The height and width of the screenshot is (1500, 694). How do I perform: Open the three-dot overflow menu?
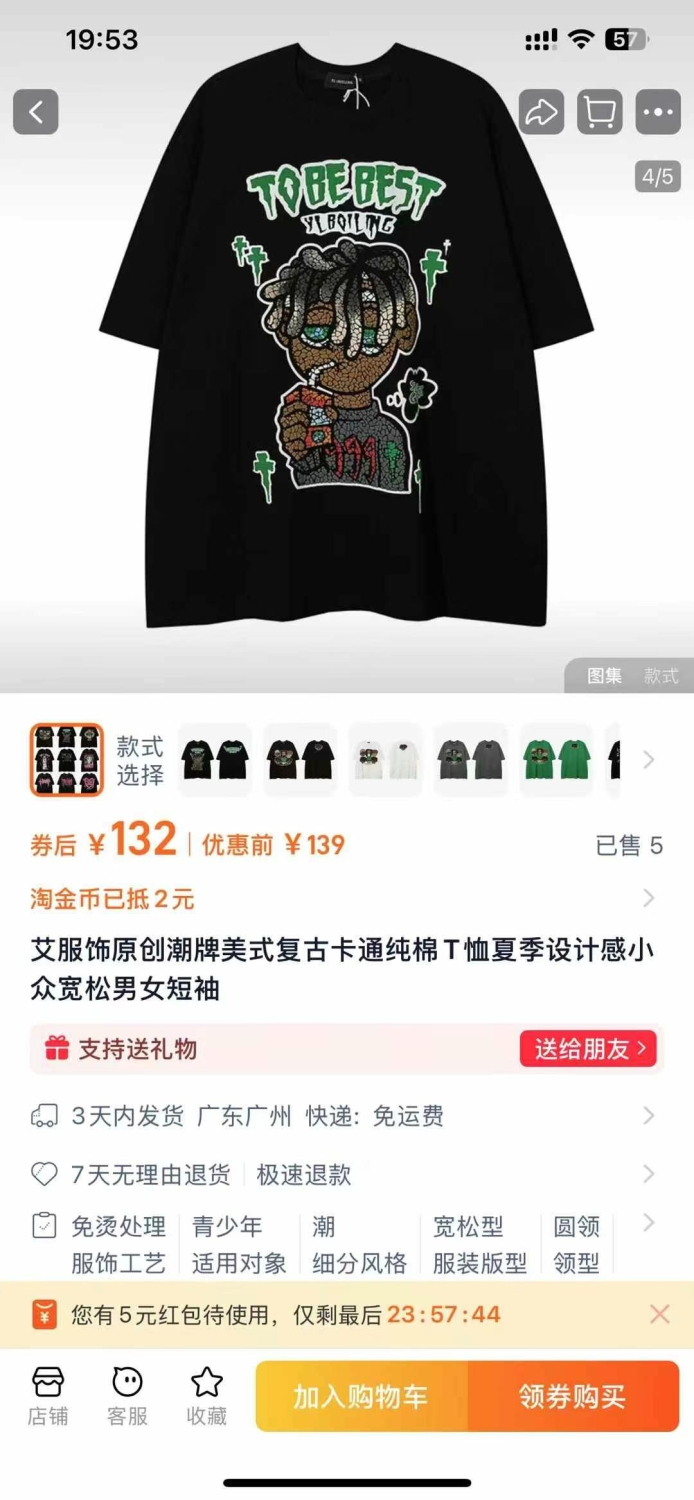click(x=658, y=112)
